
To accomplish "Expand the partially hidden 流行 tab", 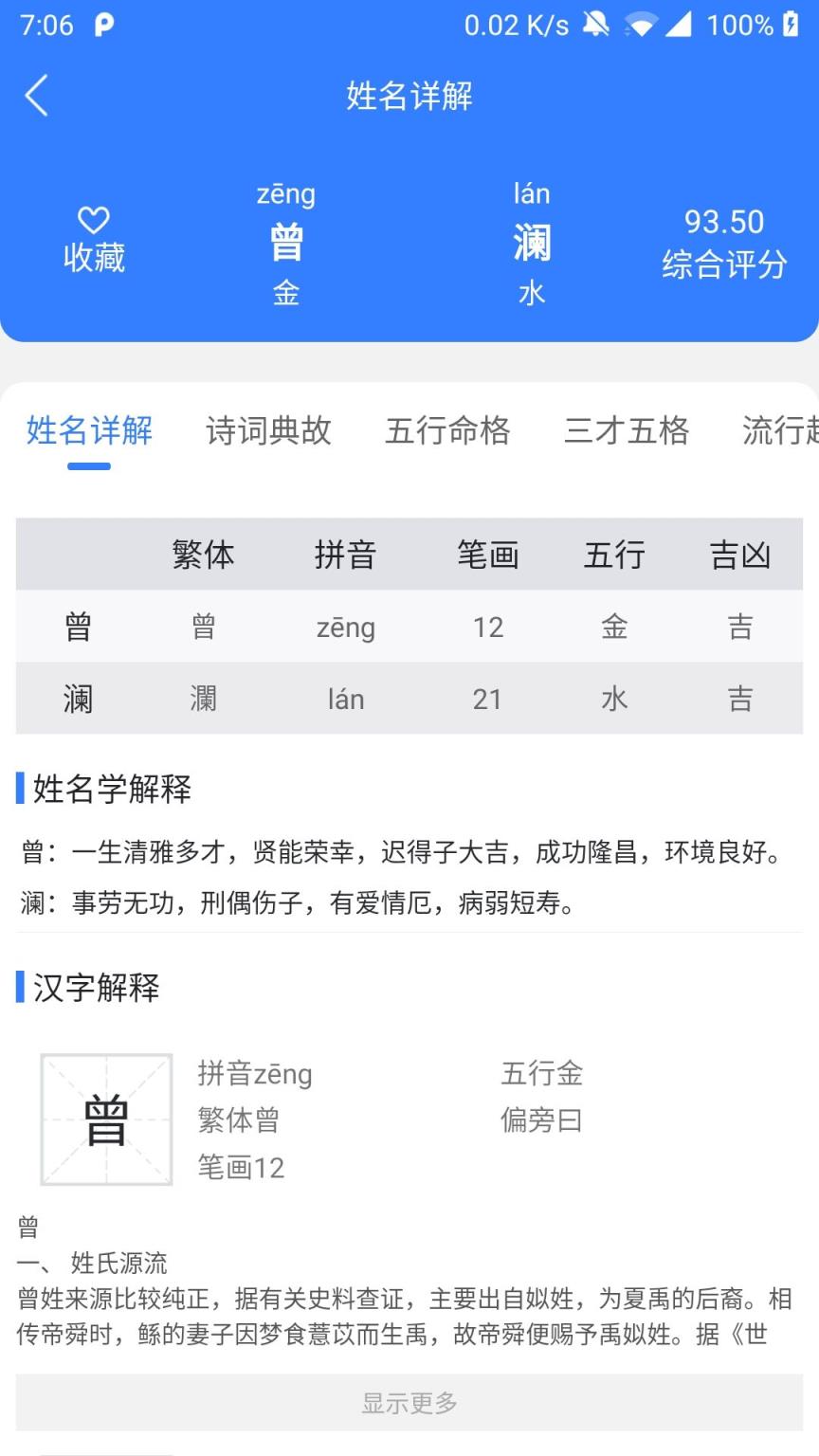I will 779,431.
